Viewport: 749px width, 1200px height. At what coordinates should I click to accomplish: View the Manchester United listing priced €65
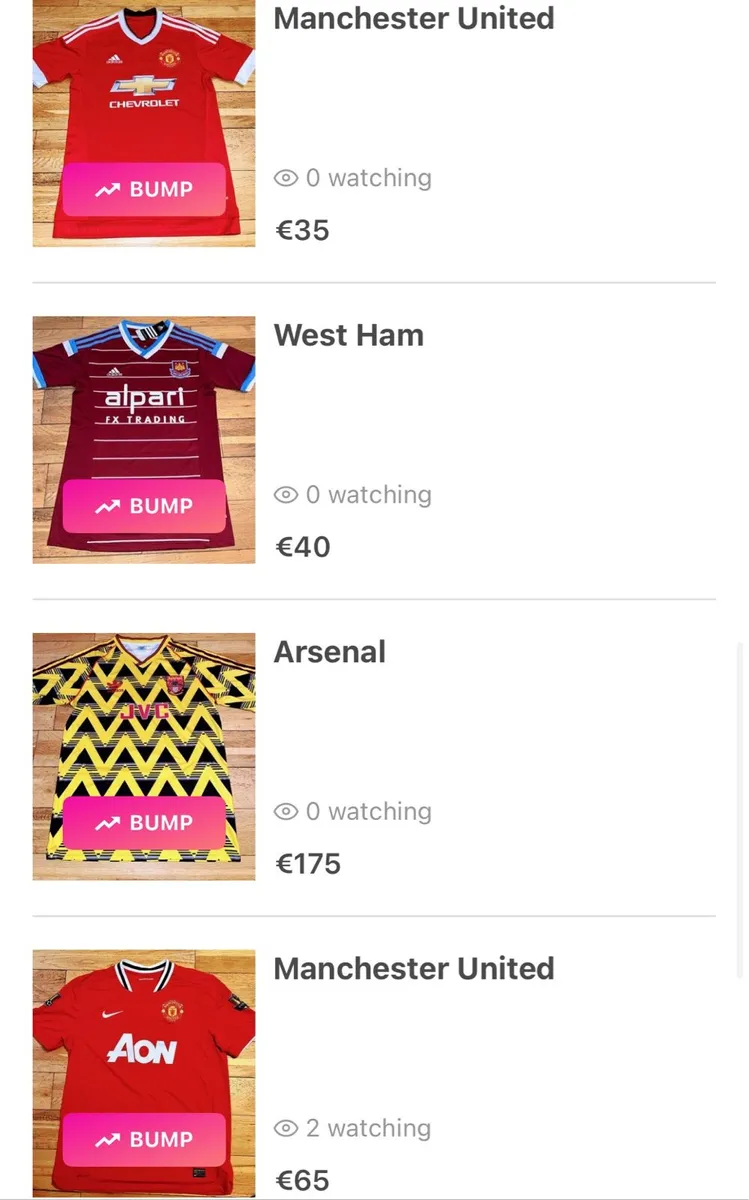click(413, 968)
